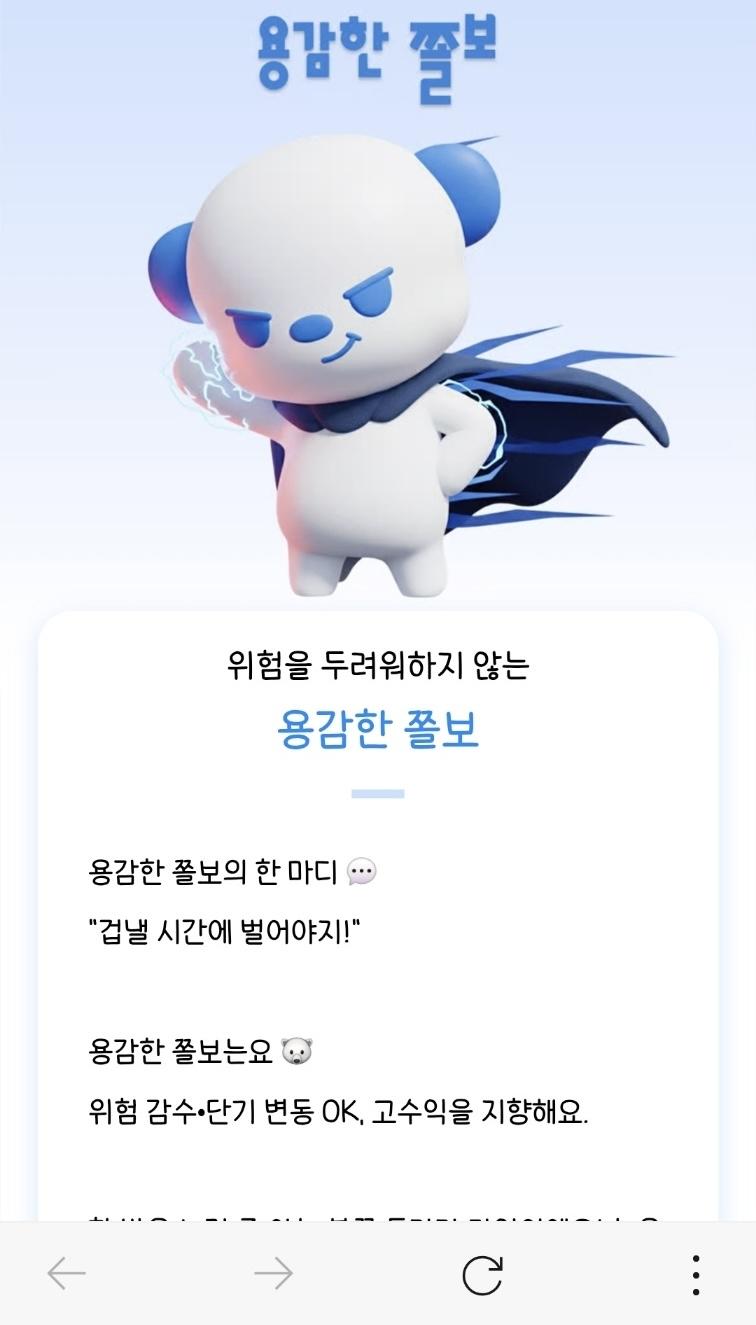Open the browser overflow menu
This screenshot has height=1325, width=756.
695,1275
